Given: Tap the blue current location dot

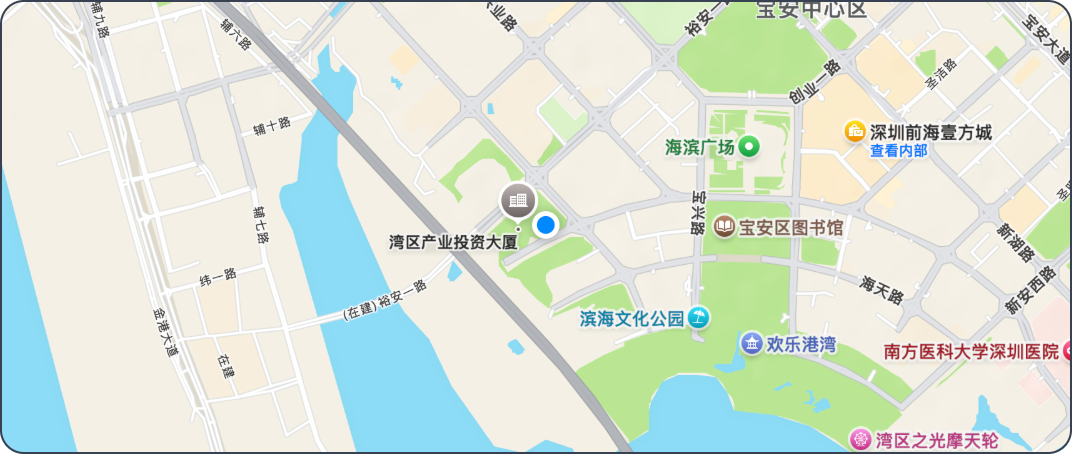Looking at the screenshot, I should pos(545,225).
